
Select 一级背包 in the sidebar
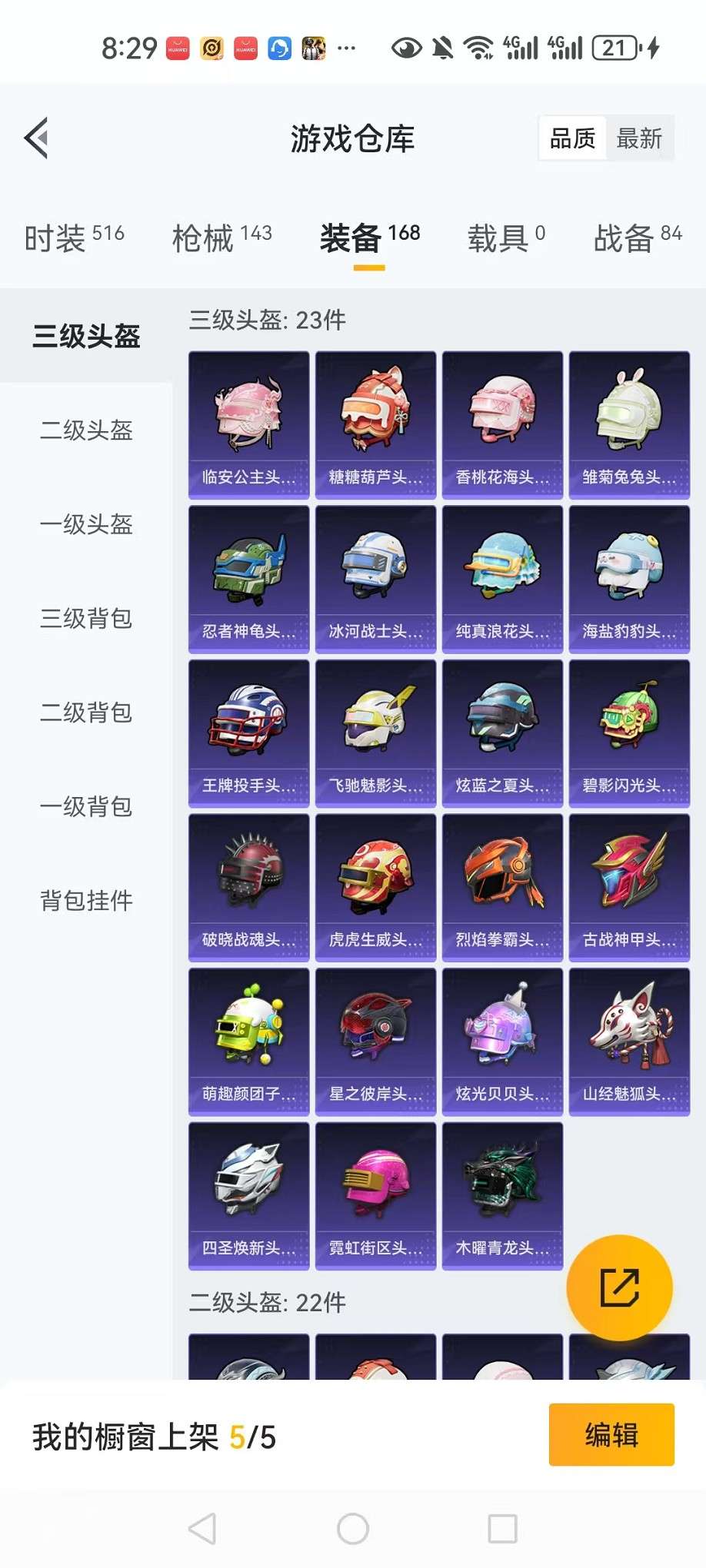tap(86, 807)
